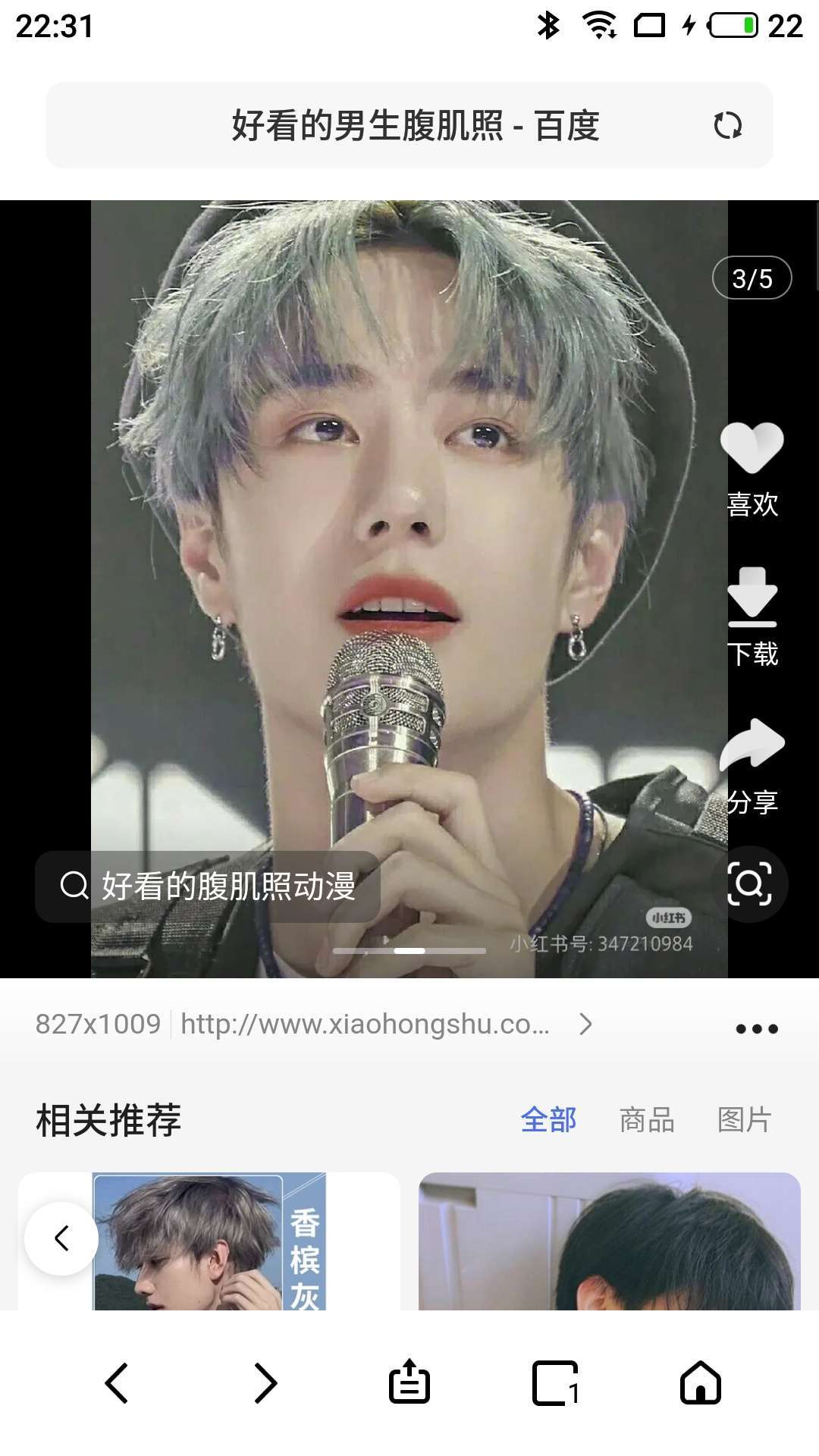Go back with the bottom toolbar arrow
This screenshot has height=1456, width=819.
pos(116,1382)
